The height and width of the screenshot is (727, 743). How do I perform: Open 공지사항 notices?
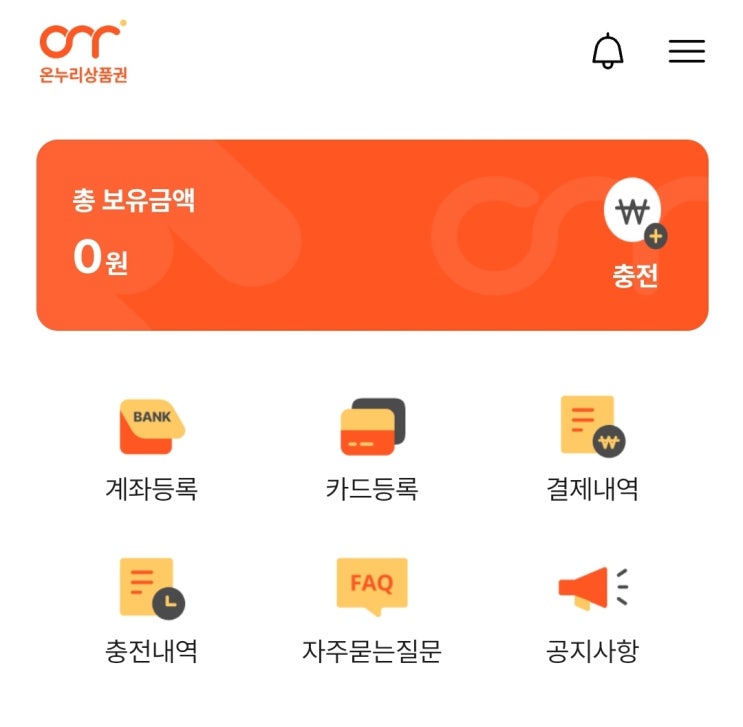591,608
